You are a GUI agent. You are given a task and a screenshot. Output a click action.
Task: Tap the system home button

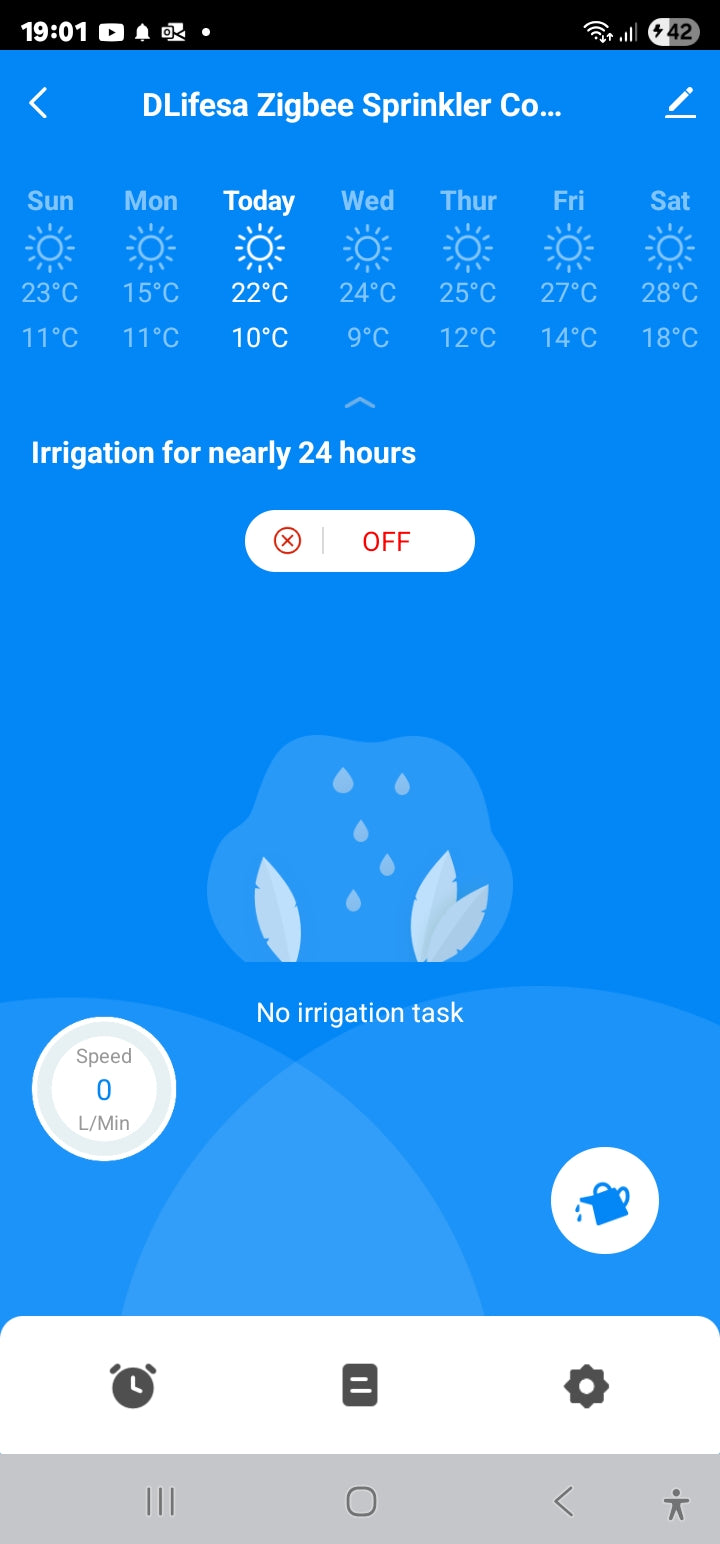pos(360,1501)
